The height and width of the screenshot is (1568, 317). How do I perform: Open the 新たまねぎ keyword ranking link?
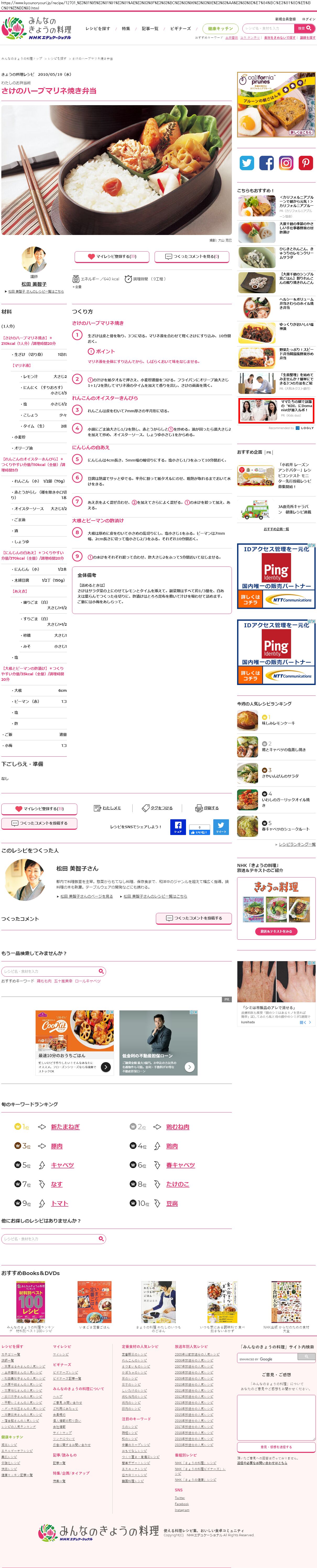pyautogui.click(x=65, y=1127)
